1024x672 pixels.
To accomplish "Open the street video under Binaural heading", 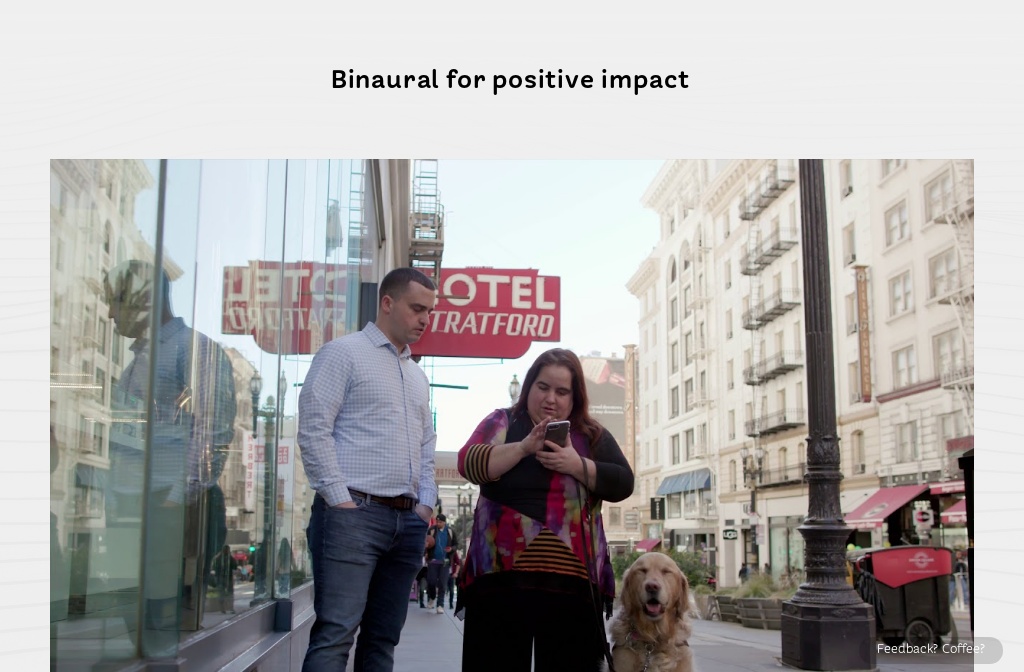I will (511, 415).
